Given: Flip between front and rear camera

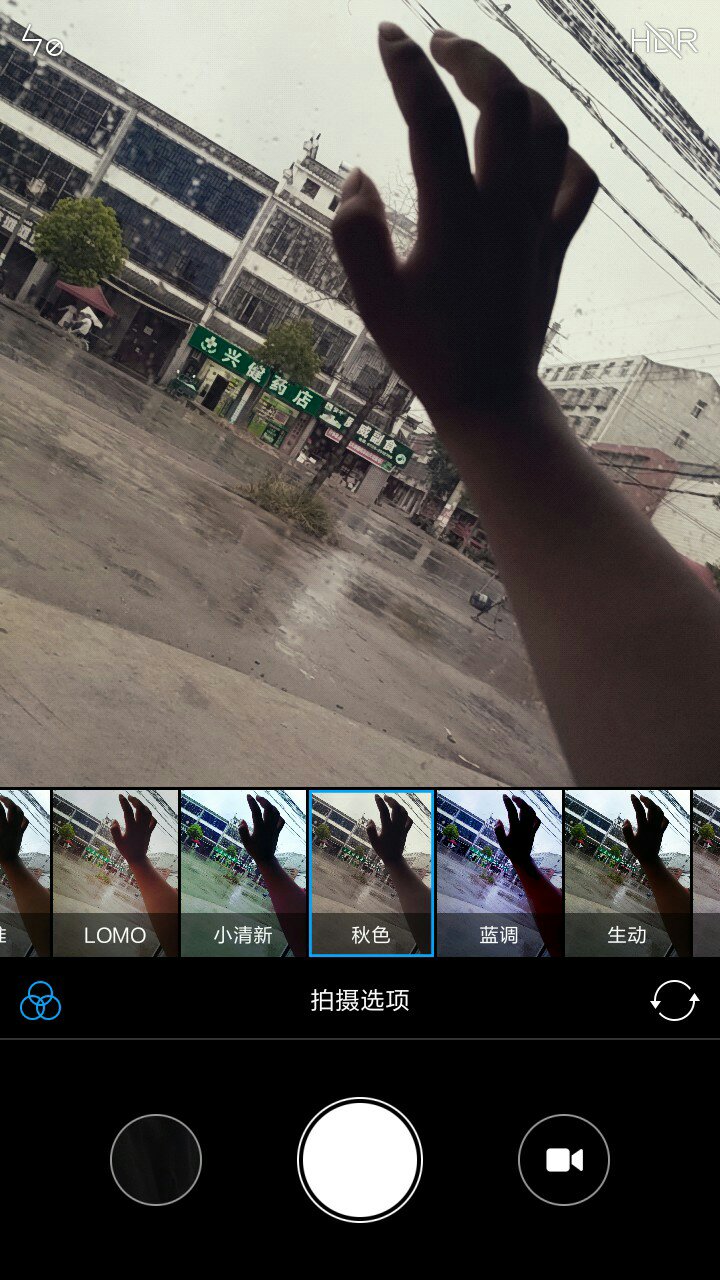Looking at the screenshot, I should coord(674,1000).
